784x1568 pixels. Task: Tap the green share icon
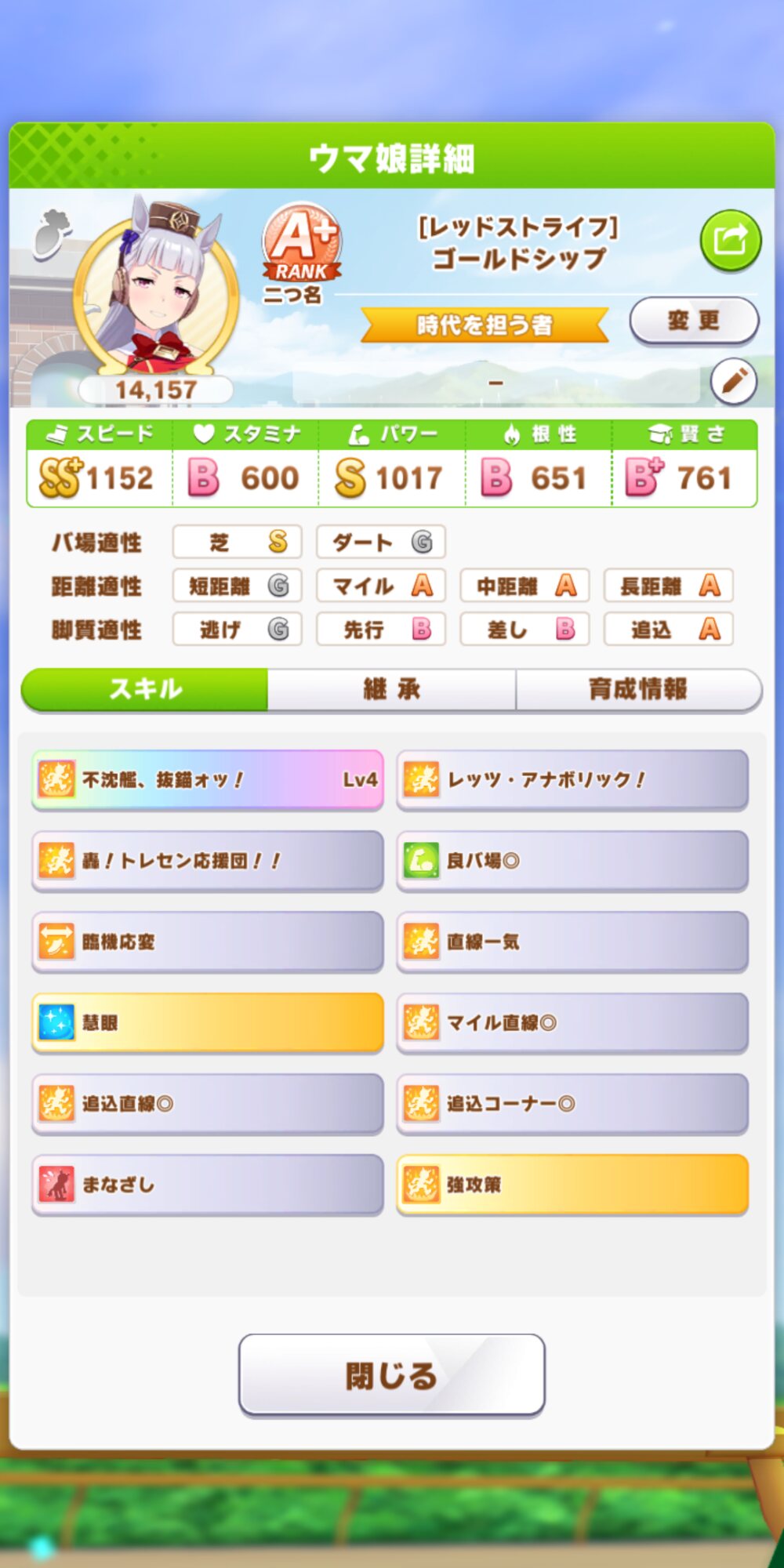click(730, 240)
